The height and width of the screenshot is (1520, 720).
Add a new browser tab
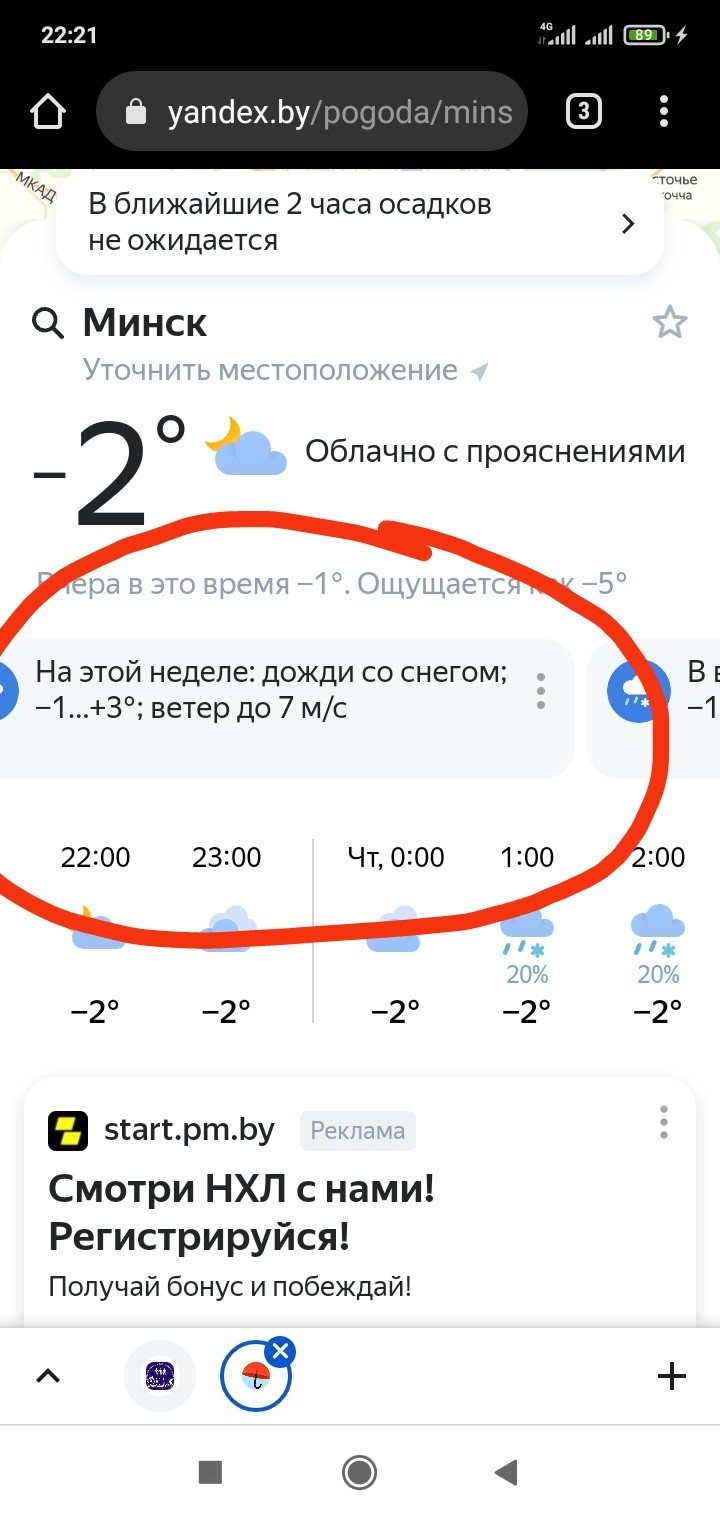pos(672,1377)
